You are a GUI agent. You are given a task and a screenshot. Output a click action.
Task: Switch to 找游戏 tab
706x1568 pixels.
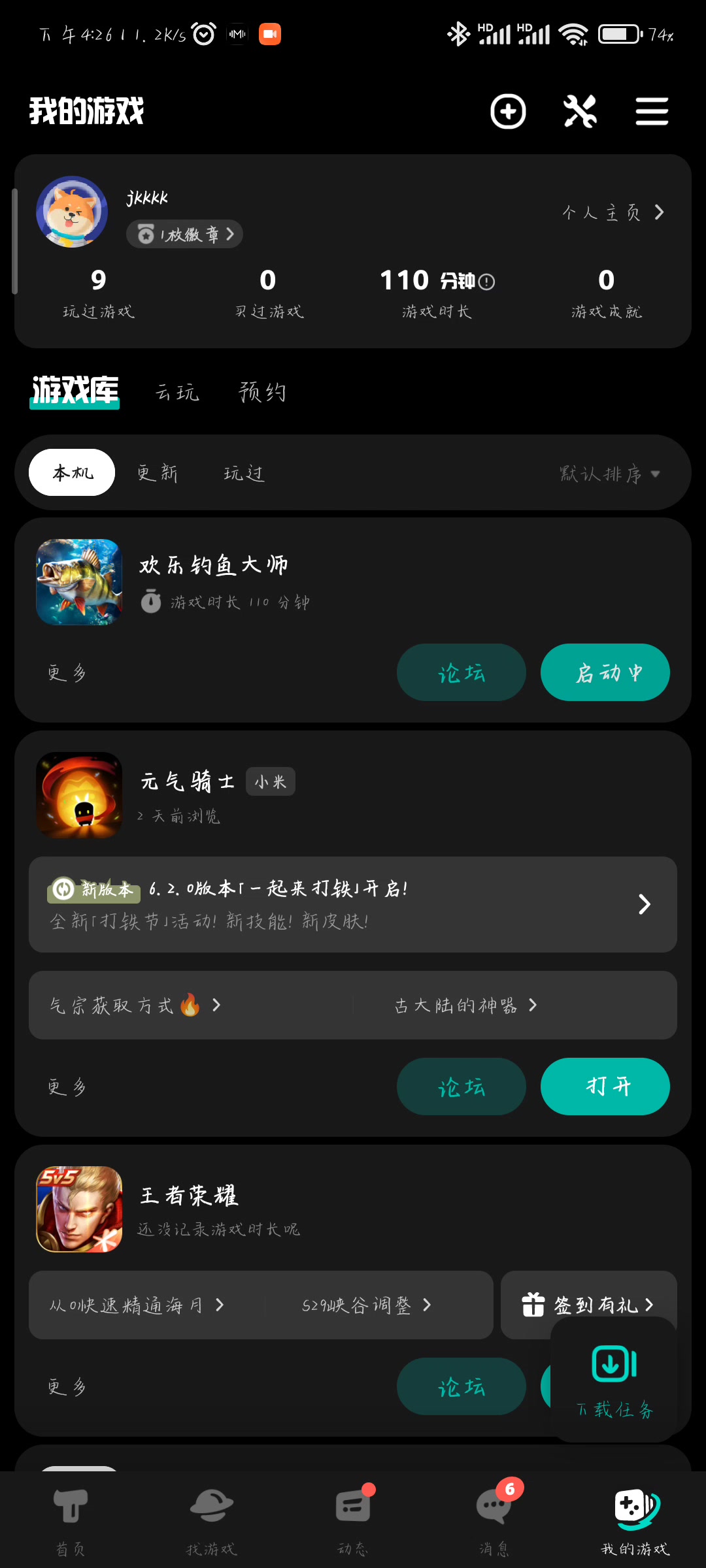[x=211, y=1518]
